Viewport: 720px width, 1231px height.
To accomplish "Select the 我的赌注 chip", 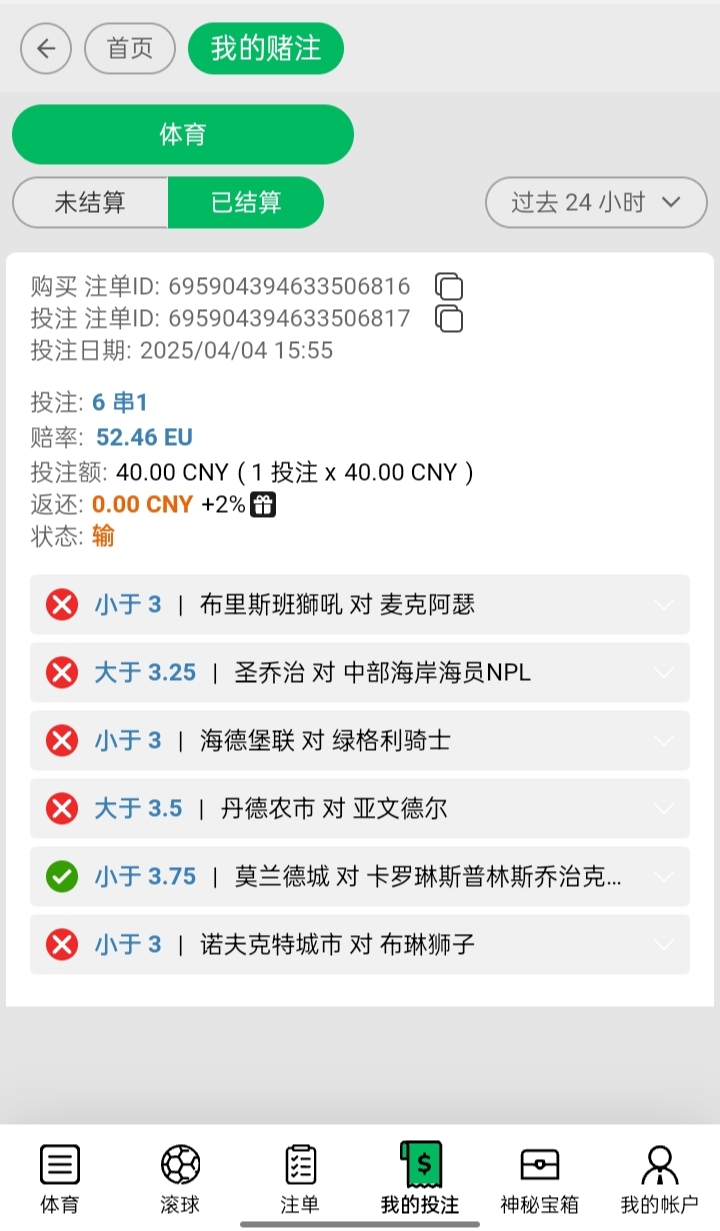I will [266, 48].
